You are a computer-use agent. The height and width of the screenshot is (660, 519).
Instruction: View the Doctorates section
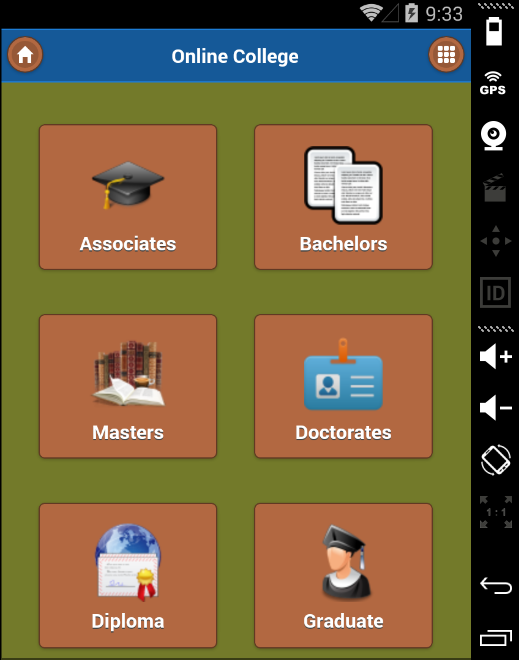coord(343,386)
